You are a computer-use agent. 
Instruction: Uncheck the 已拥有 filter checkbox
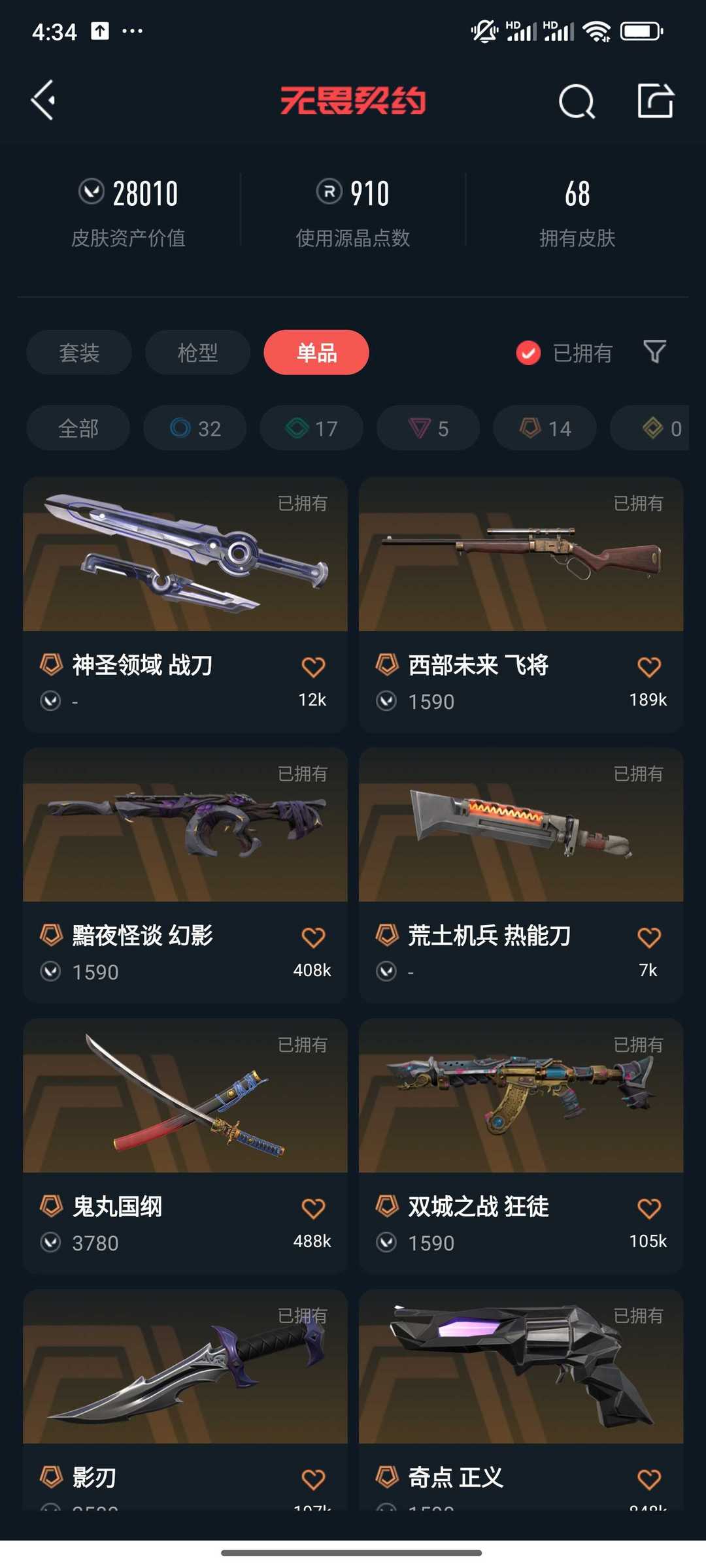(528, 353)
